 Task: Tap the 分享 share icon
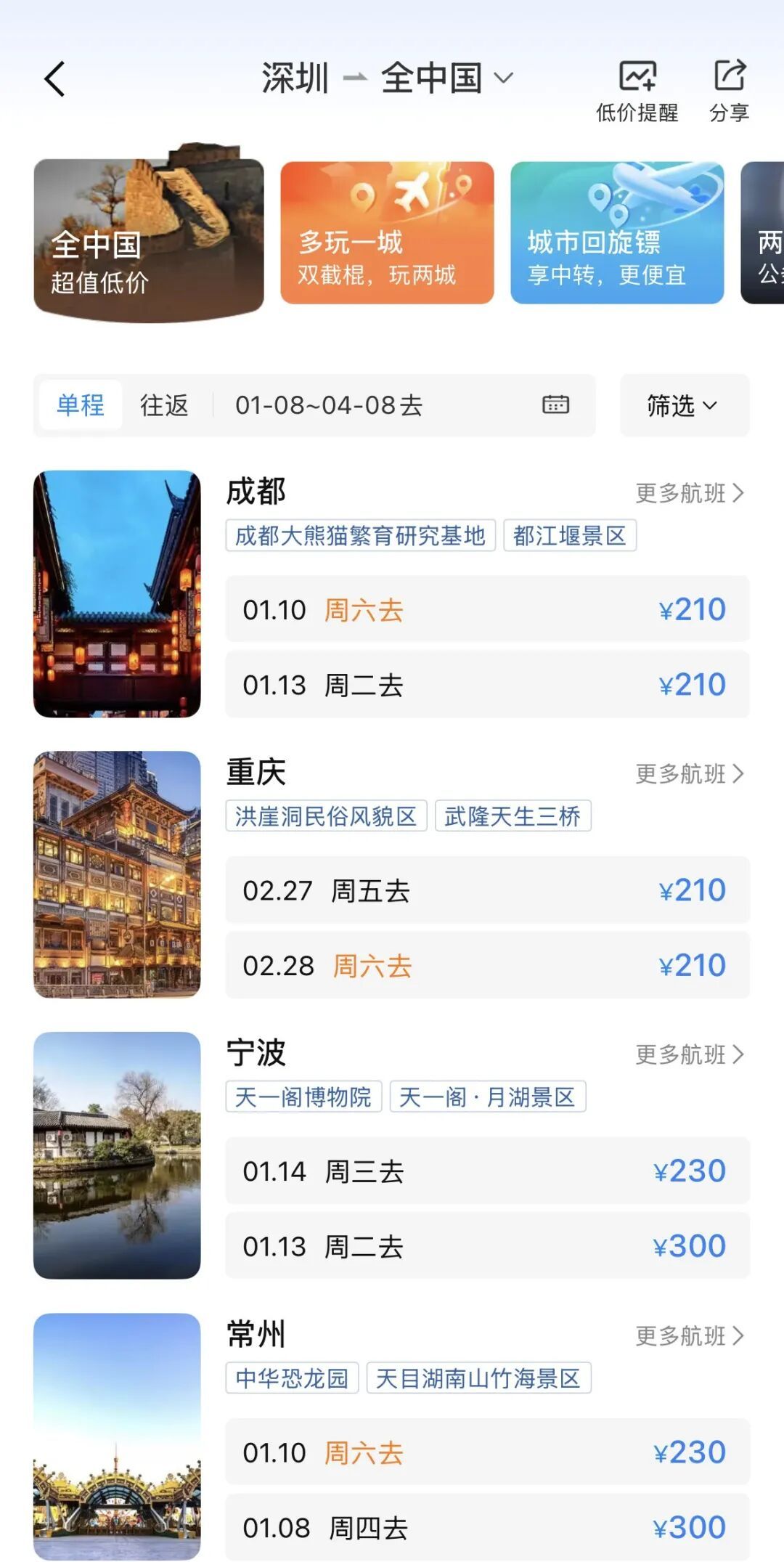(x=730, y=87)
